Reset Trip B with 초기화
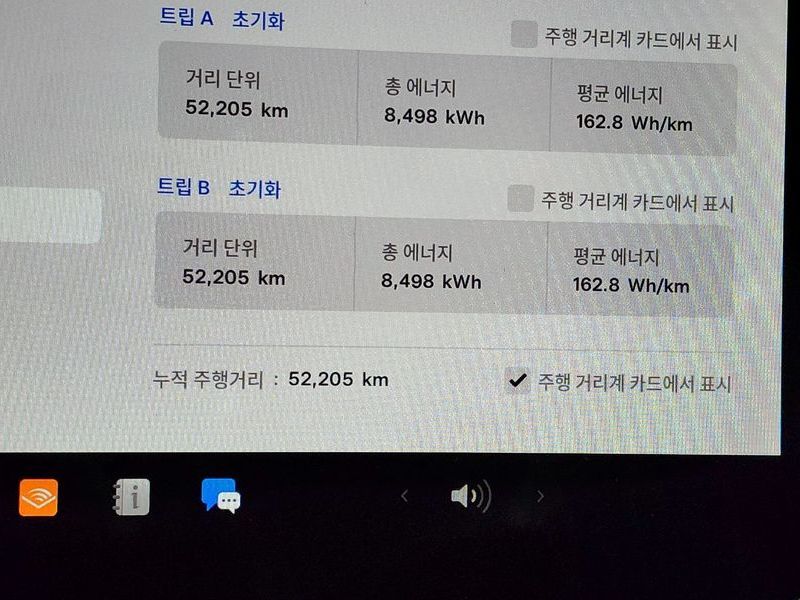800x600 pixels. click(254, 187)
